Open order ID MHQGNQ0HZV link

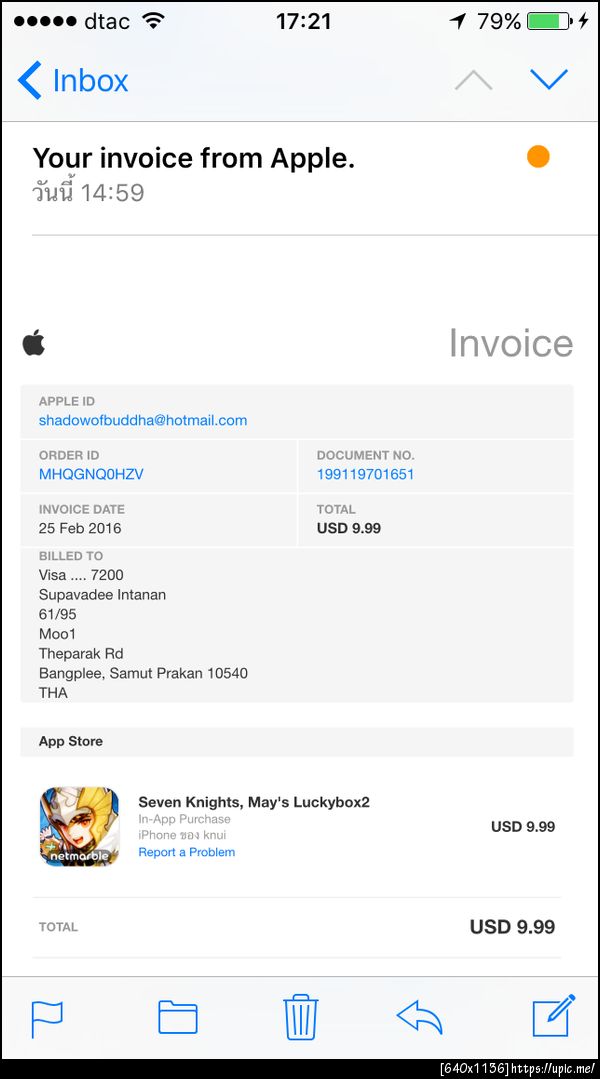point(91,474)
